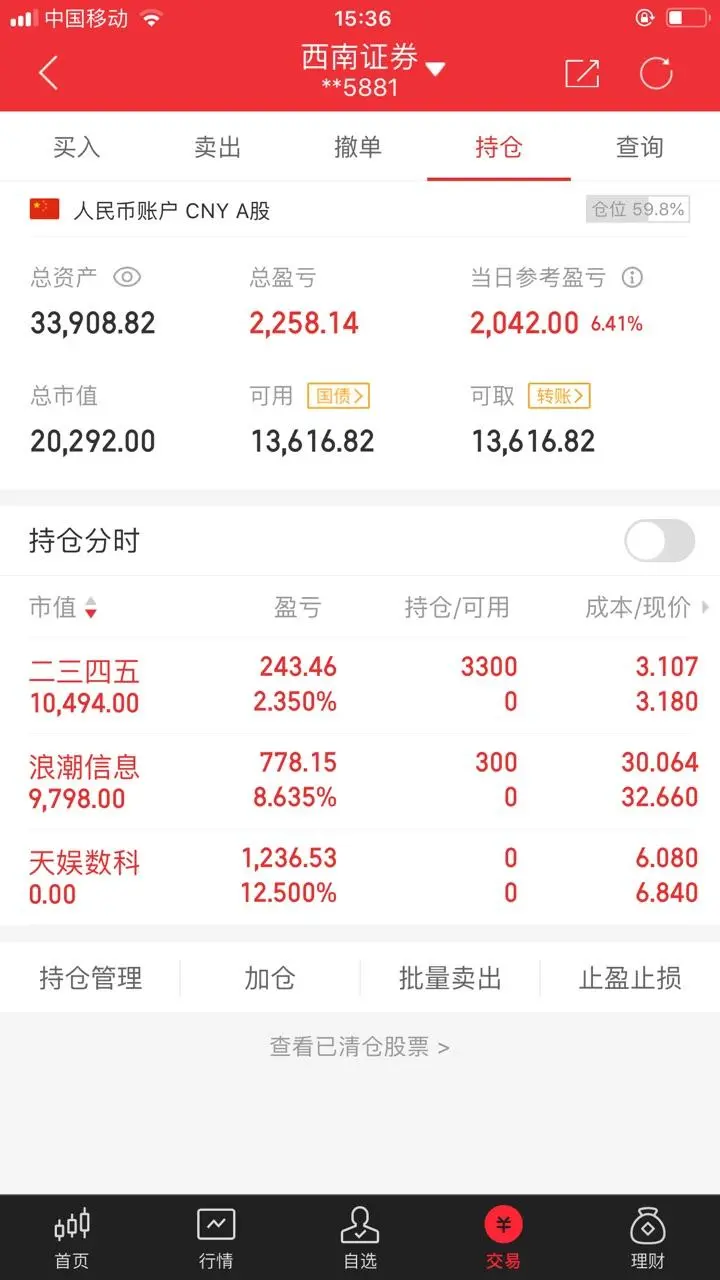This screenshot has height=1280, width=720.
Task: Enable the 持仓分时 switch
Action: point(659,541)
